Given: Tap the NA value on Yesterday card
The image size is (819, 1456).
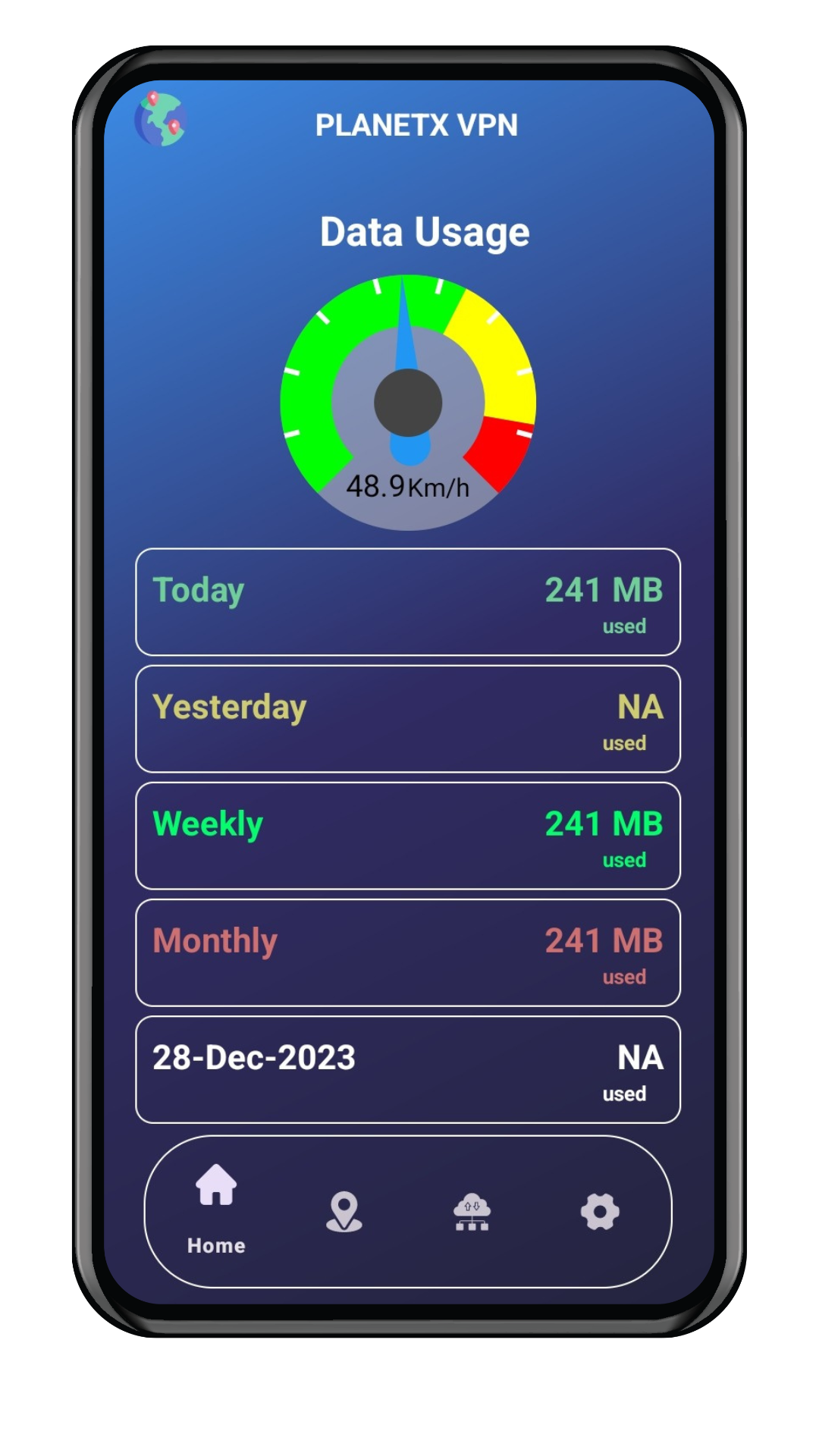Looking at the screenshot, I should pyautogui.click(x=641, y=707).
